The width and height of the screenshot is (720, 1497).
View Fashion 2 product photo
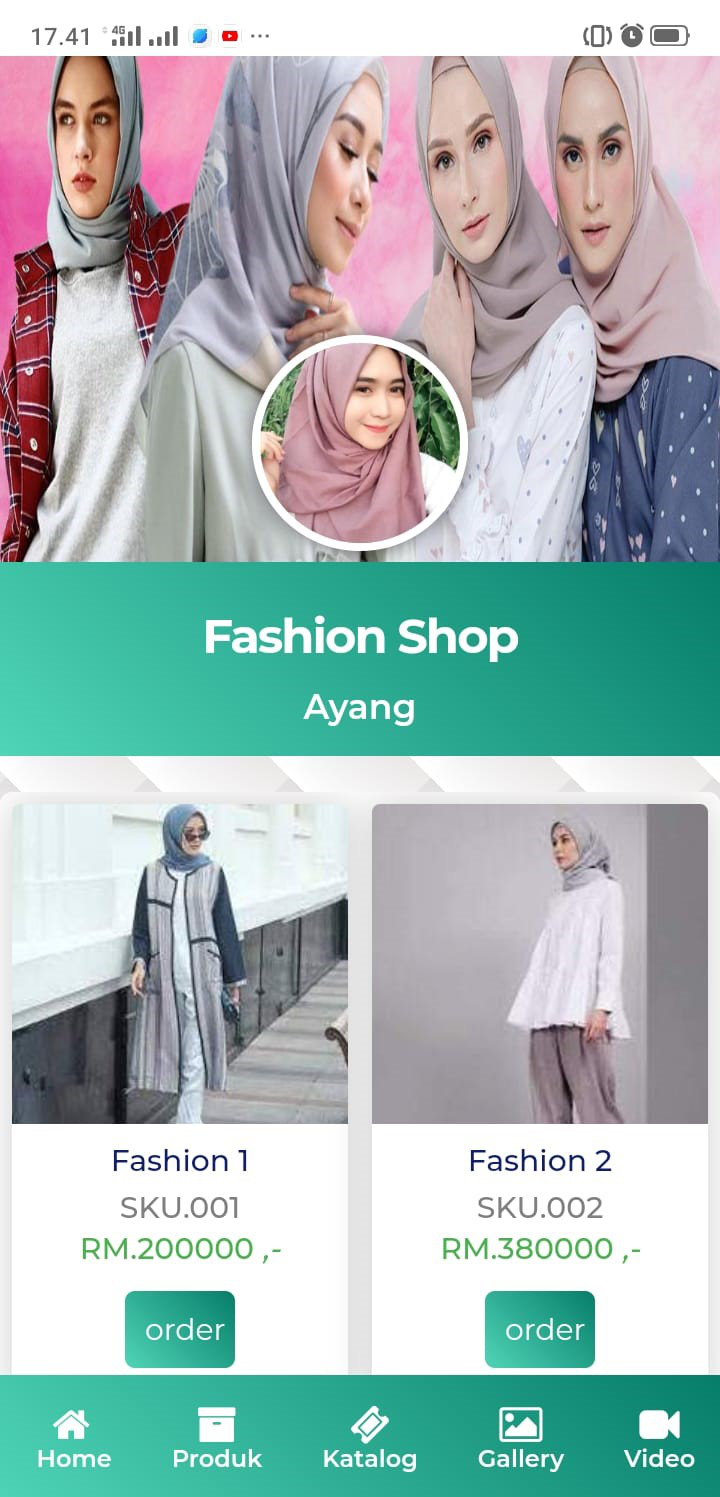tap(540, 963)
